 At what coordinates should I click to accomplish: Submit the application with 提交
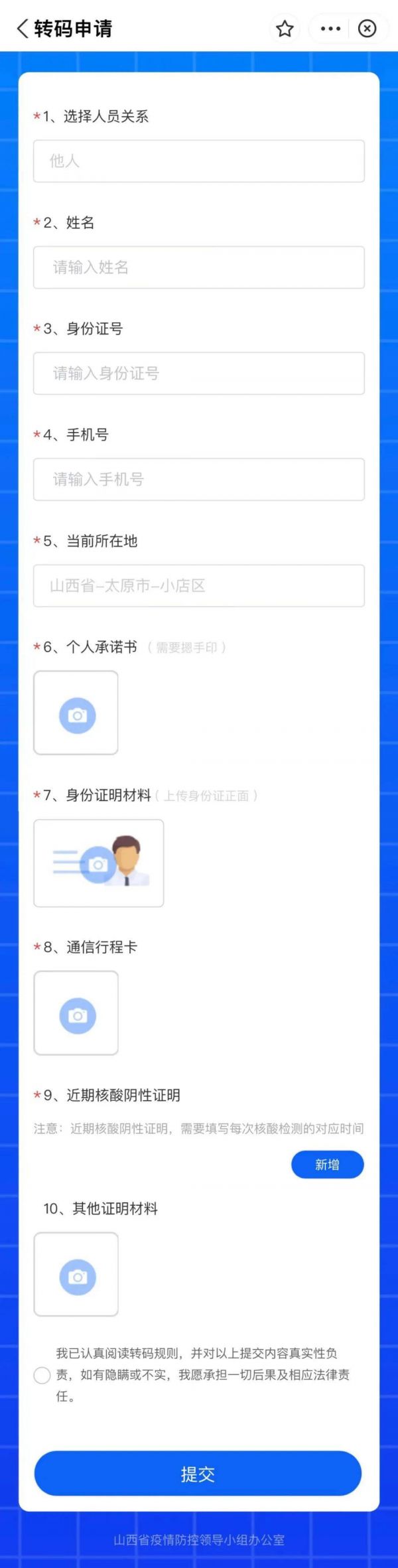[x=198, y=1474]
